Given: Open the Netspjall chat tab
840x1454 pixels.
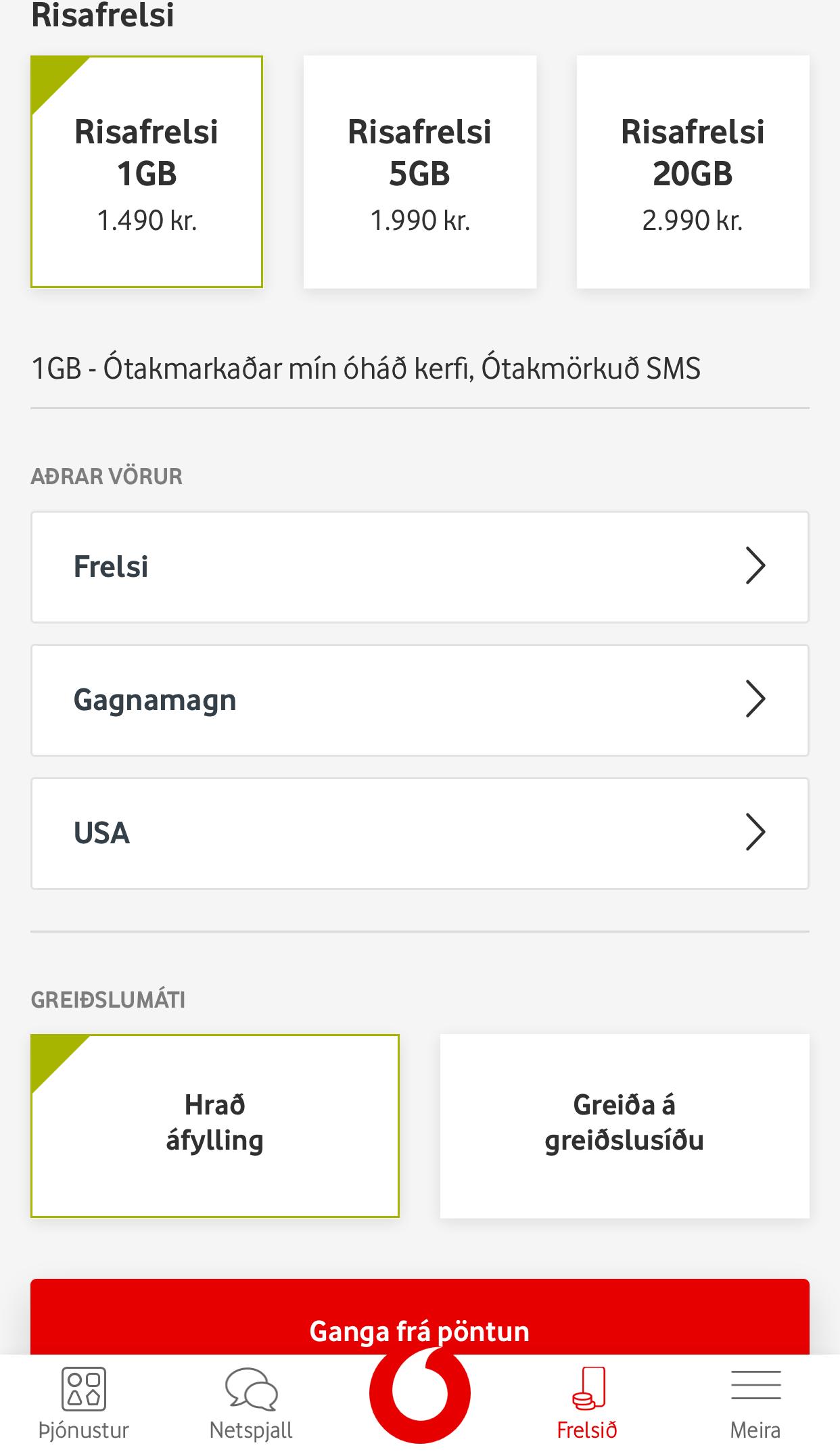Looking at the screenshot, I should tap(251, 1404).
